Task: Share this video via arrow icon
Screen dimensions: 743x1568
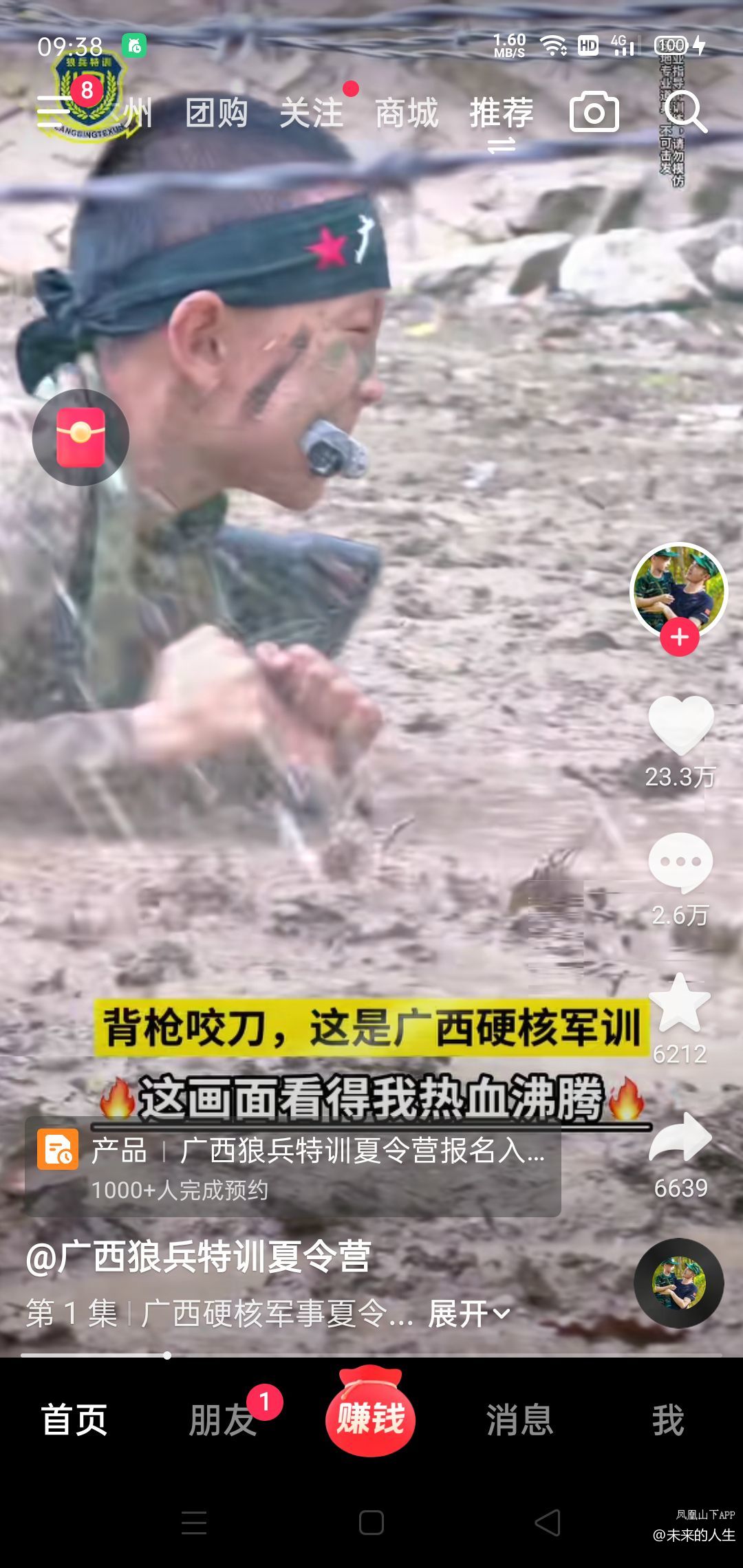Action: (680, 1138)
